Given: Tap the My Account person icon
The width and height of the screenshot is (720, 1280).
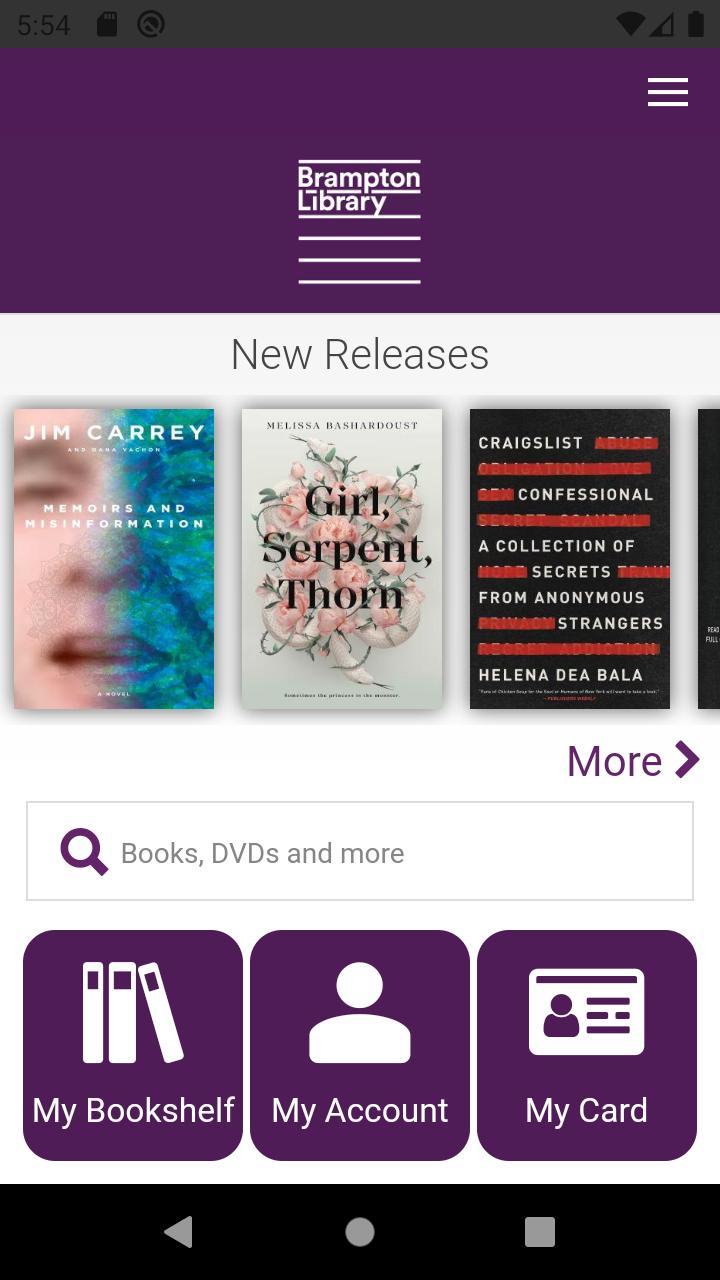Looking at the screenshot, I should 359,1011.
